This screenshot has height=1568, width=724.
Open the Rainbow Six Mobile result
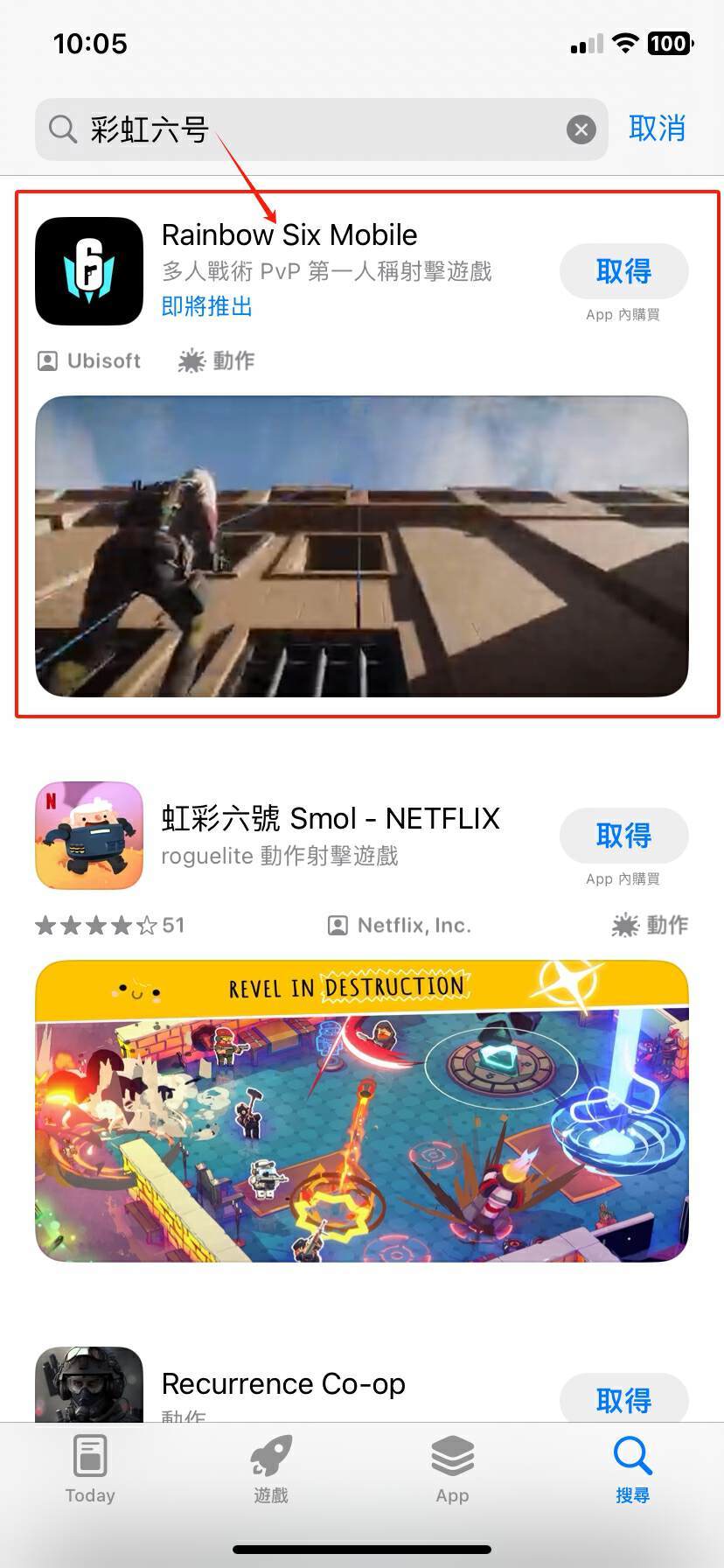[x=289, y=235]
